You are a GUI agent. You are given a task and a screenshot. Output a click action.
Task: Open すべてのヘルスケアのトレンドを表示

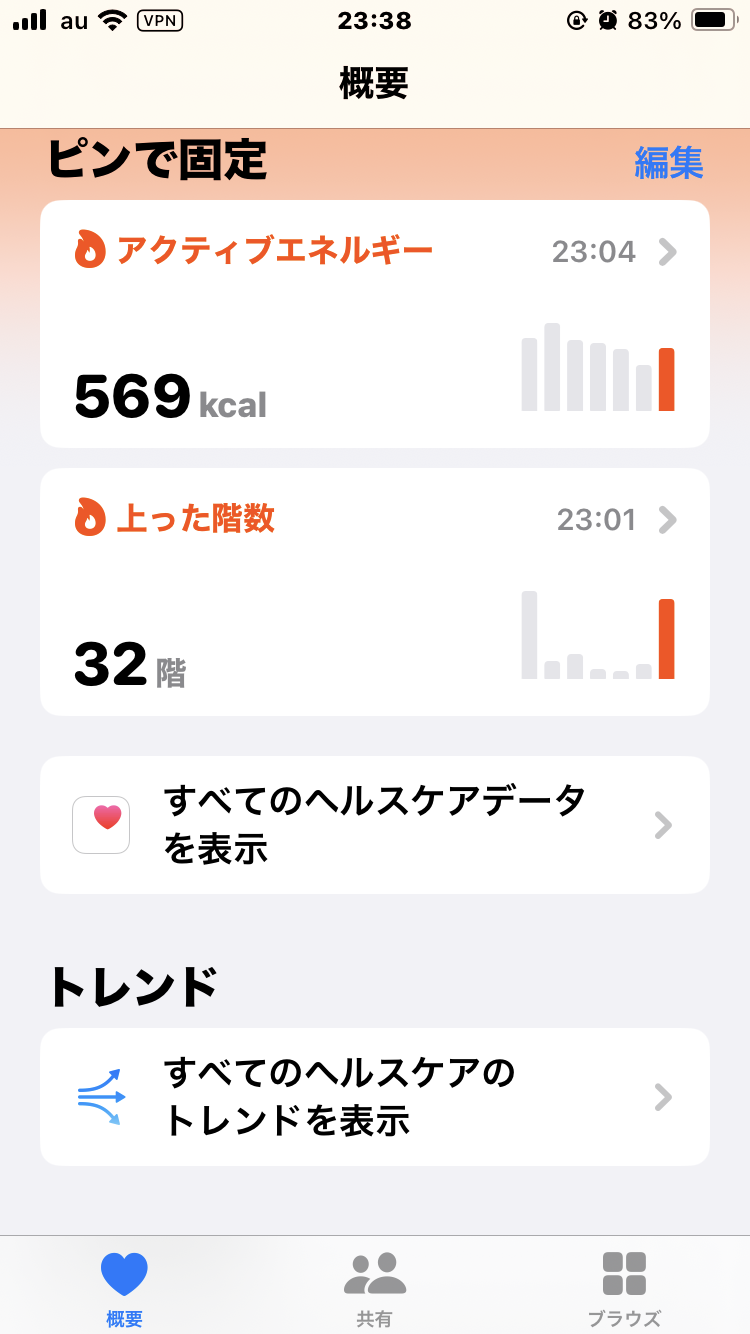pos(374,1097)
